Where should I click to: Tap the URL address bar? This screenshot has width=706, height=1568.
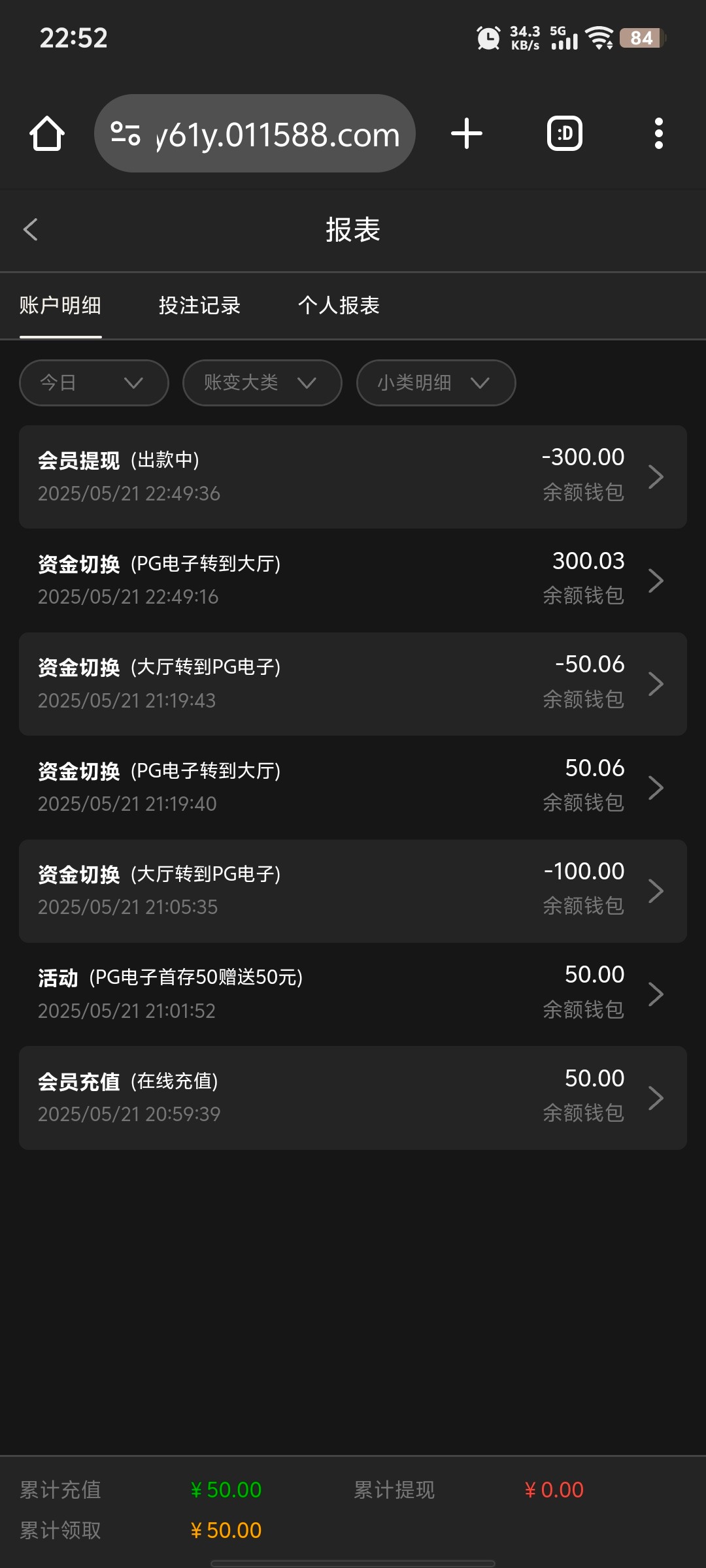[255, 133]
